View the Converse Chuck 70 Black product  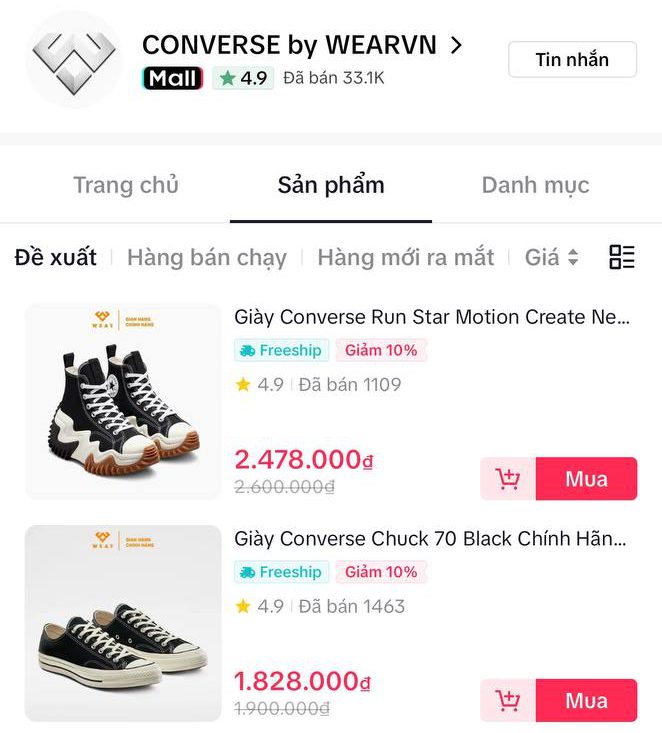(430, 539)
